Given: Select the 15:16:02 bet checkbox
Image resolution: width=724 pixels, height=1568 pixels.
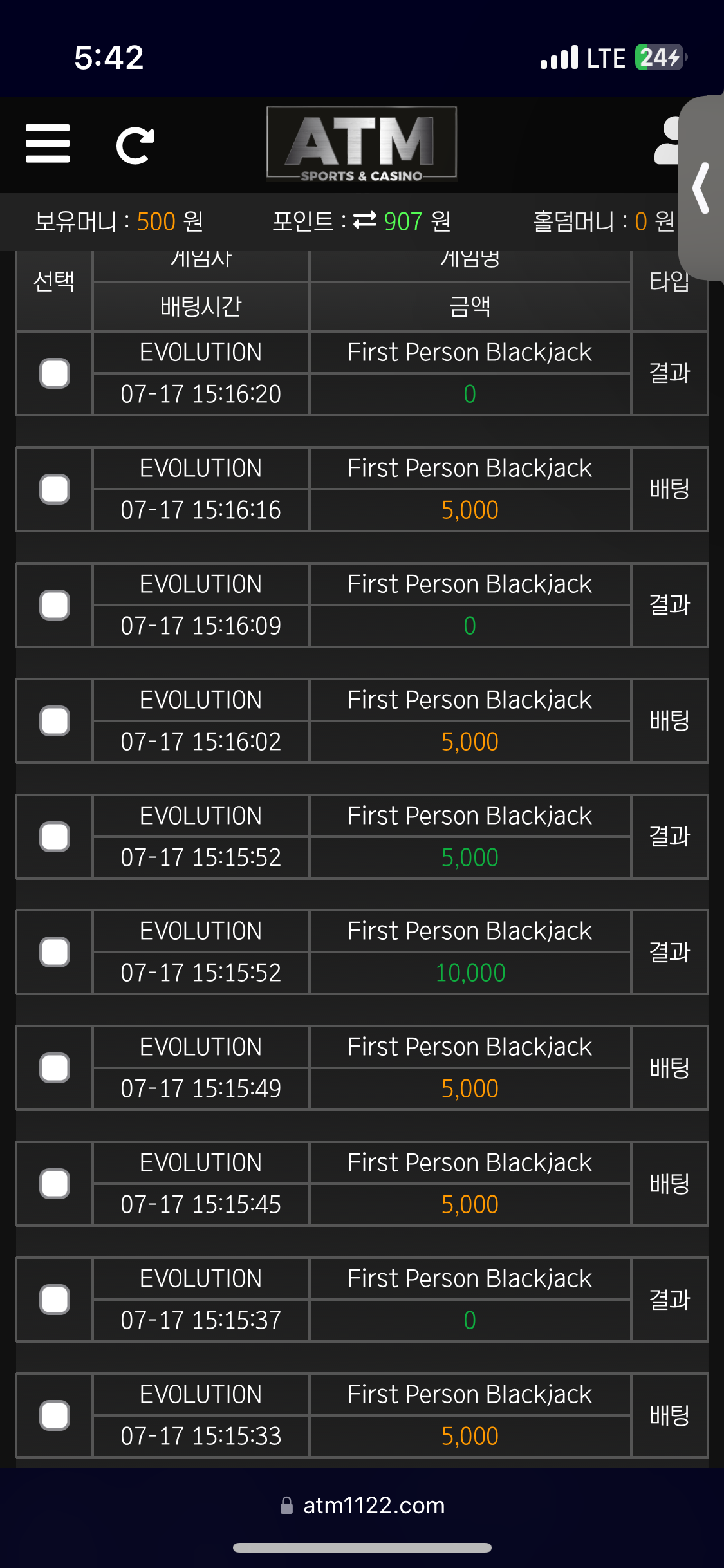Looking at the screenshot, I should pyautogui.click(x=55, y=721).
